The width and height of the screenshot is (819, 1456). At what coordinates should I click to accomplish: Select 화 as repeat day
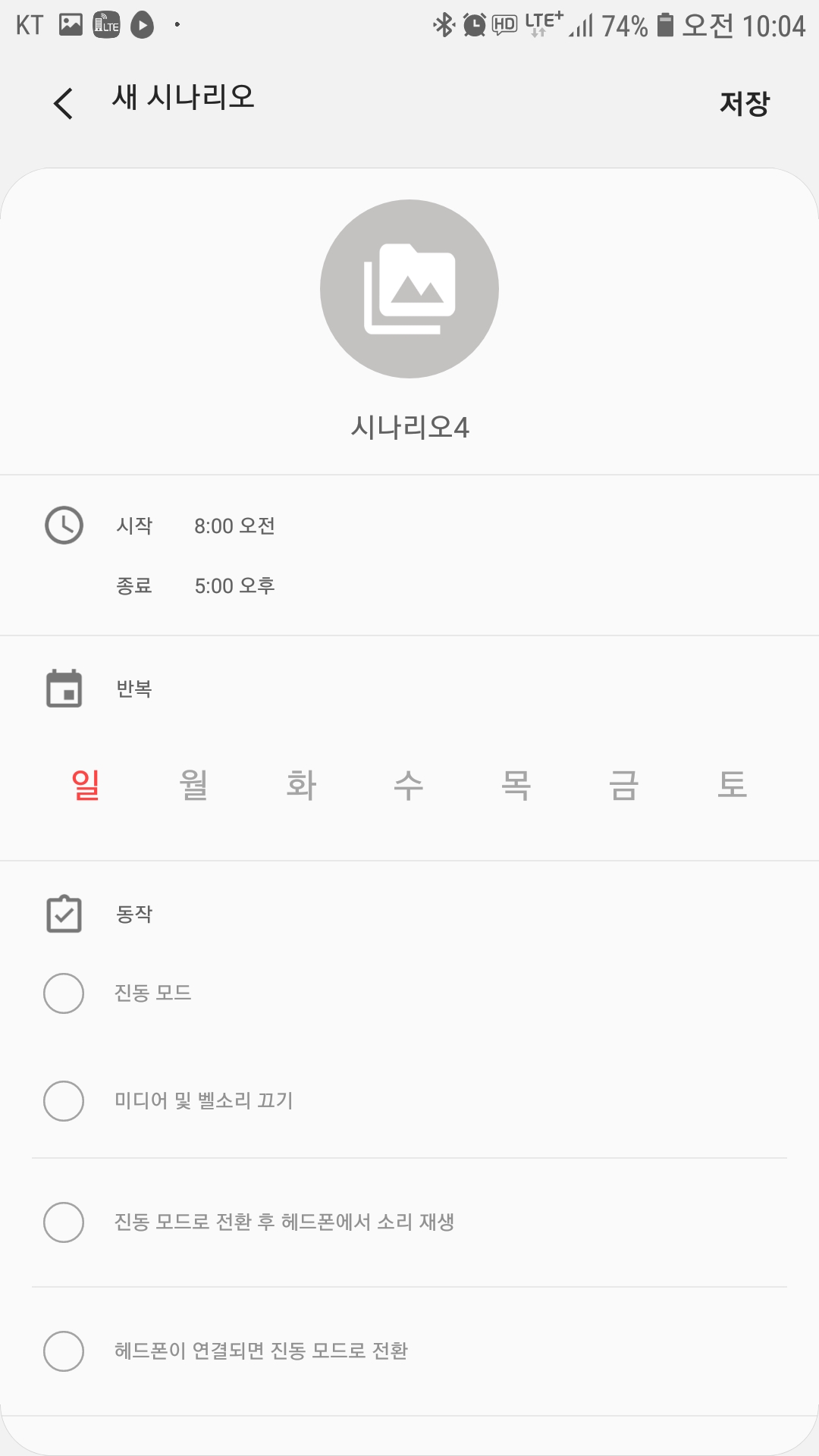[301, 784]
